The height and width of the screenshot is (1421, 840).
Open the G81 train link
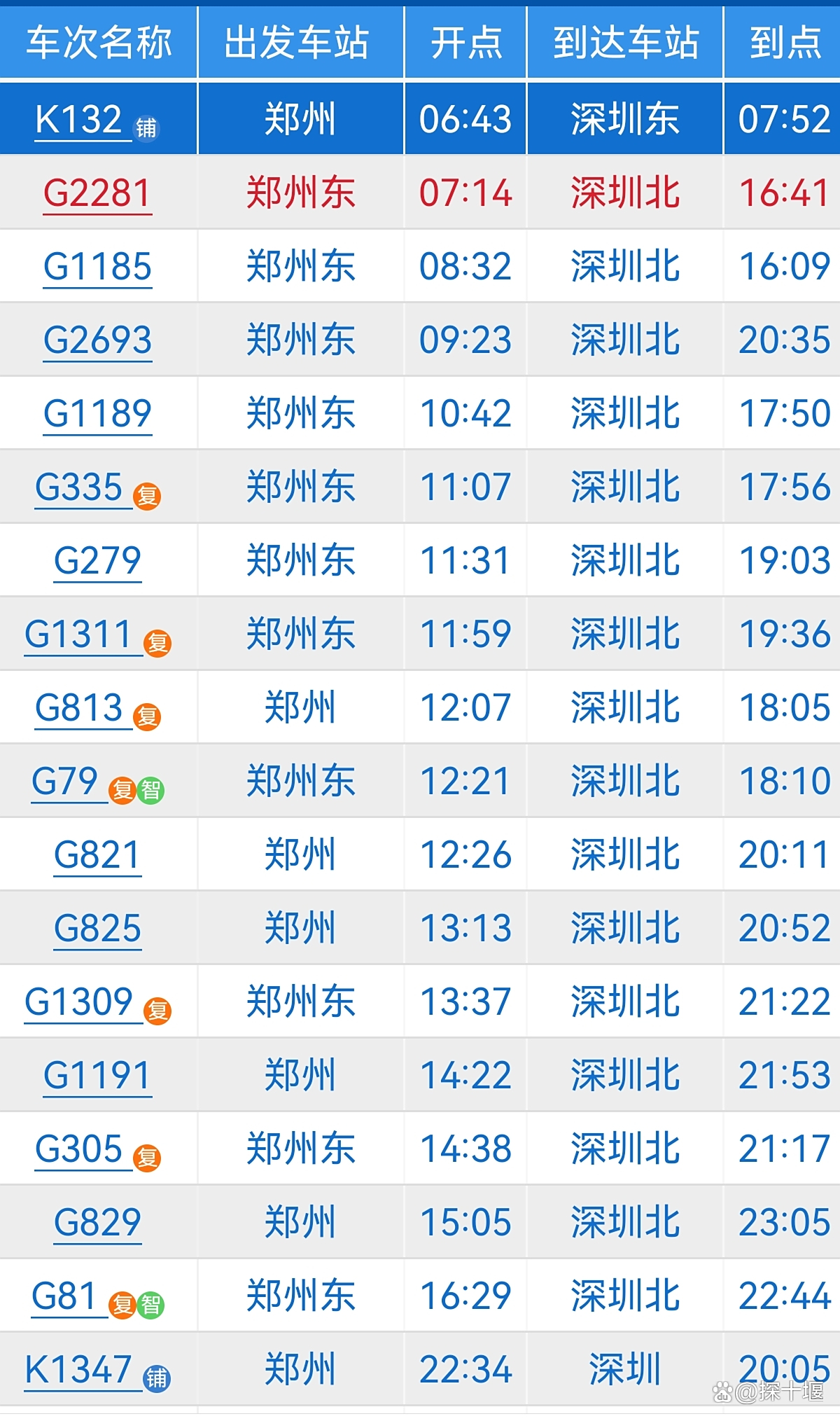tap(64, 1296)
